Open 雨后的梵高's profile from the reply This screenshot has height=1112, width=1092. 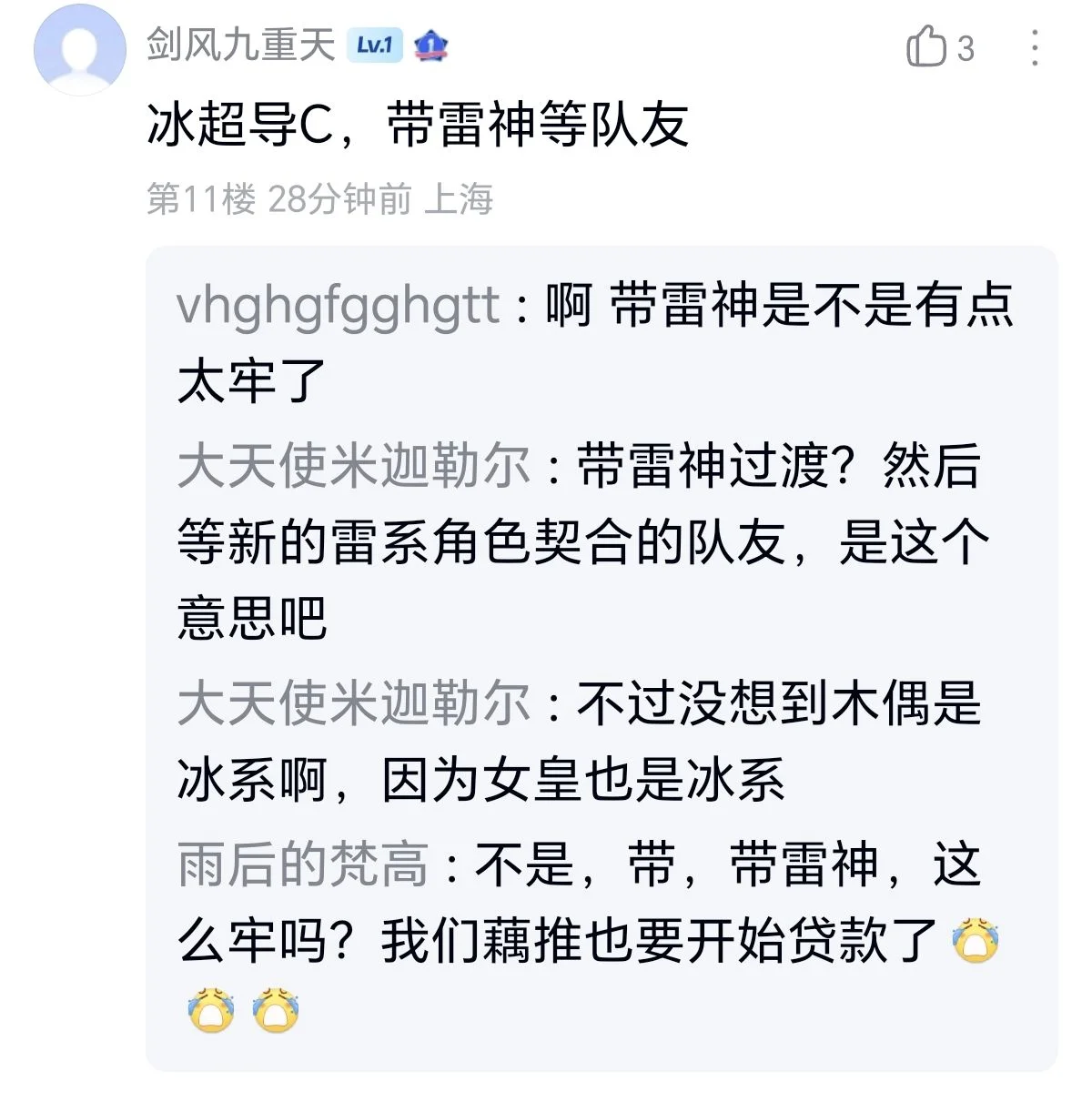point(302,864)
